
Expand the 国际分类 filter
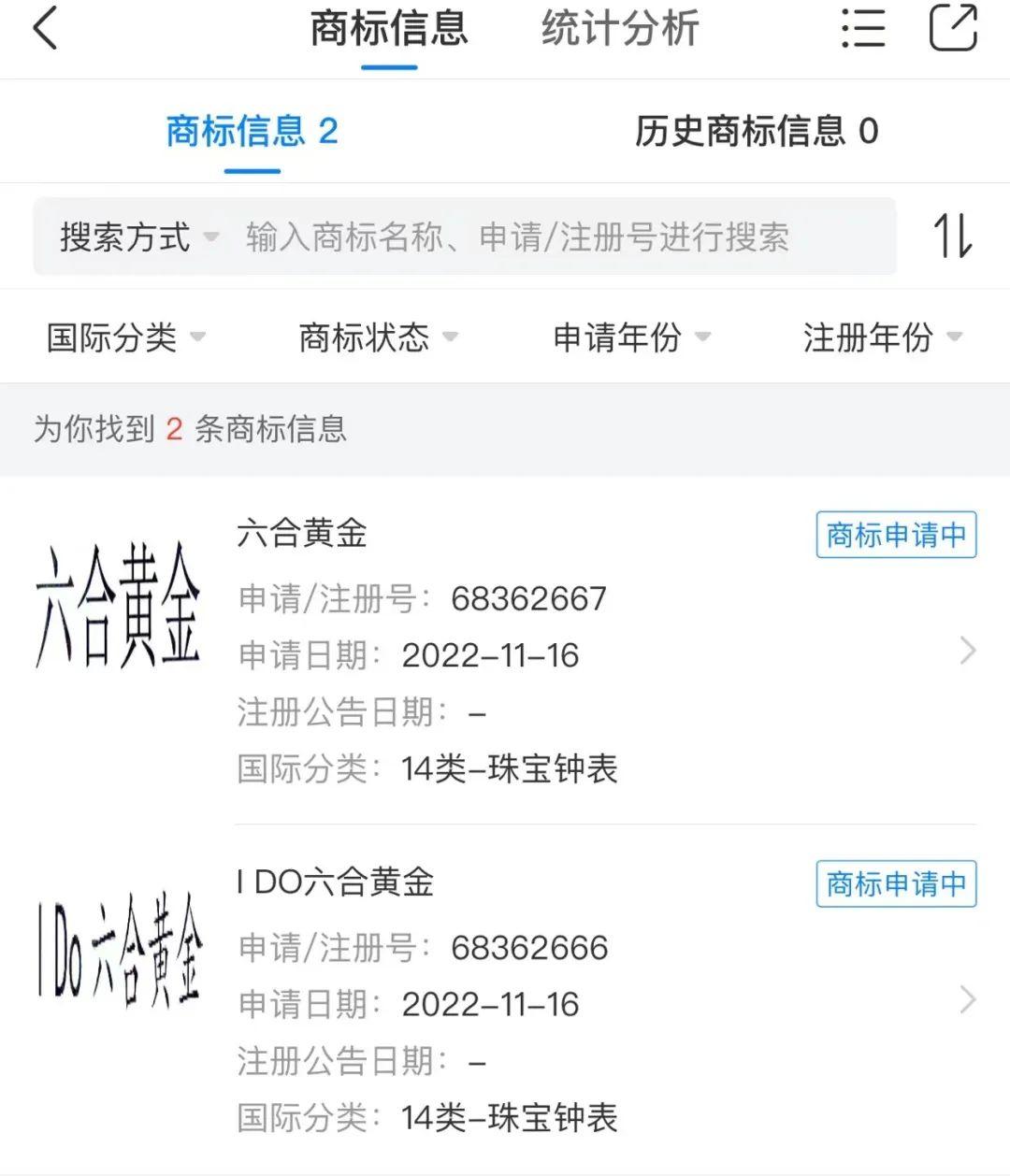pos(124,337)
